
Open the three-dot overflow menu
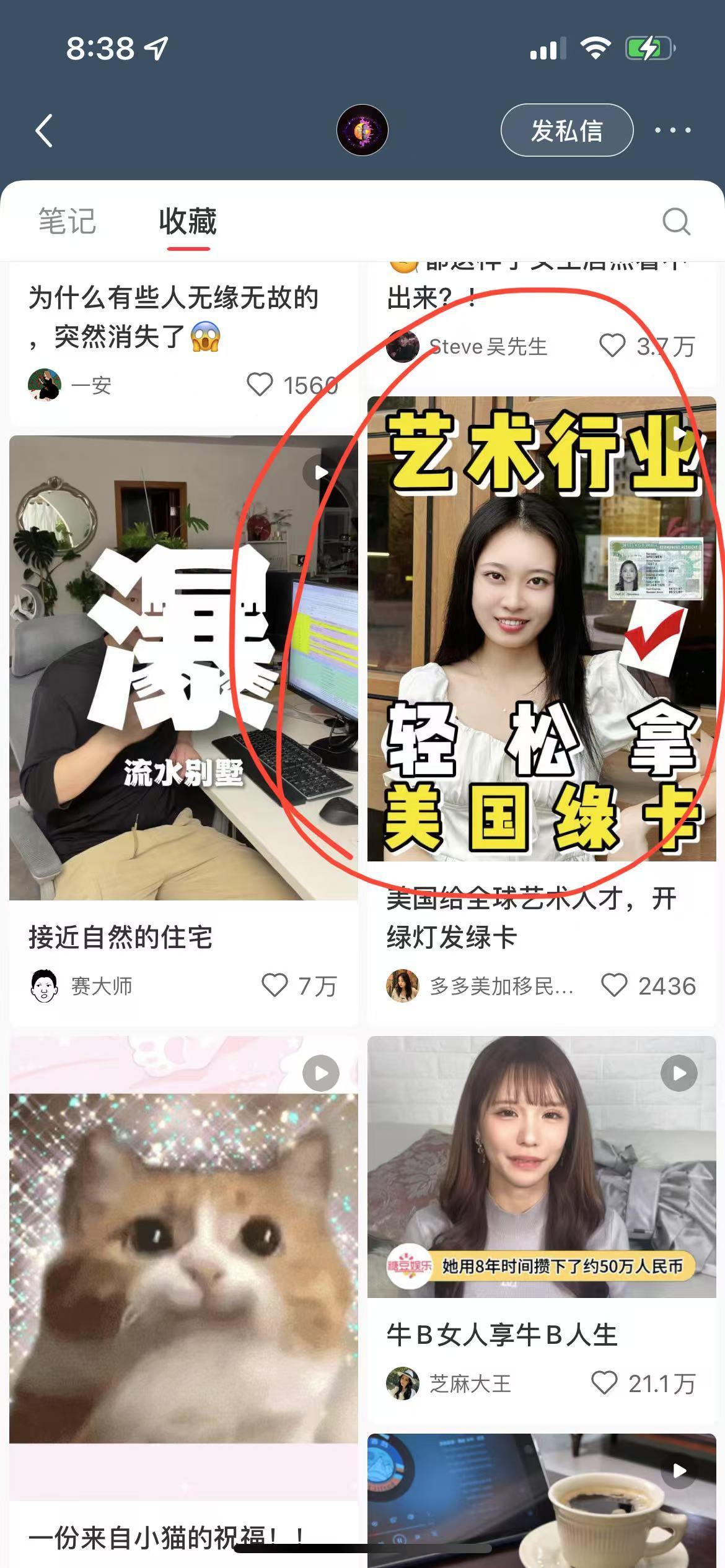672,131
